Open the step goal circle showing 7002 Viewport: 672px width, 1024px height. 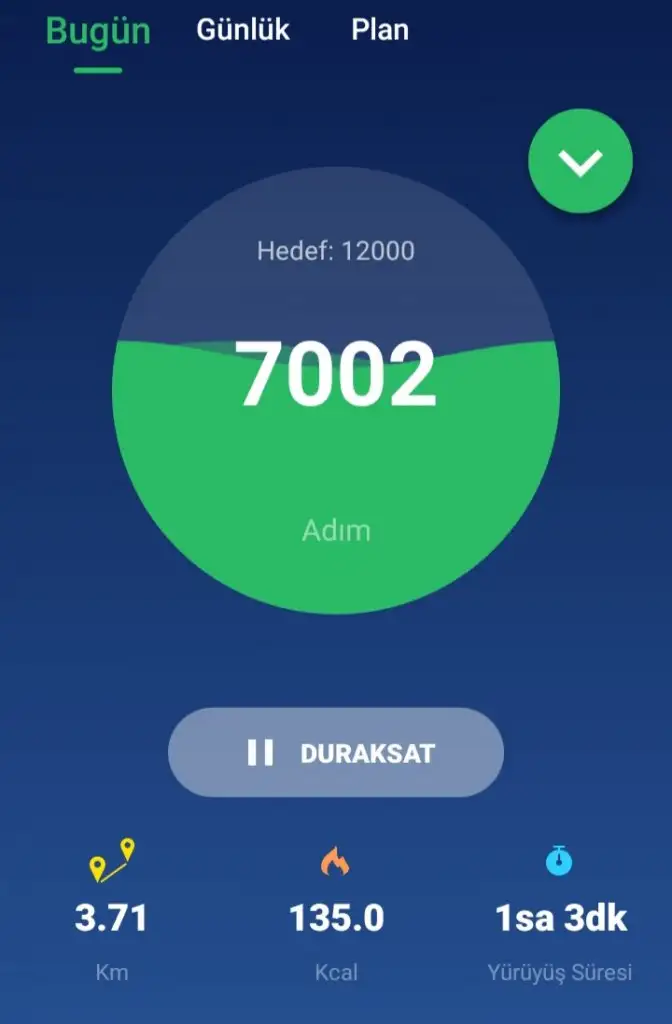pyautogui.click(x=336, y=390)
